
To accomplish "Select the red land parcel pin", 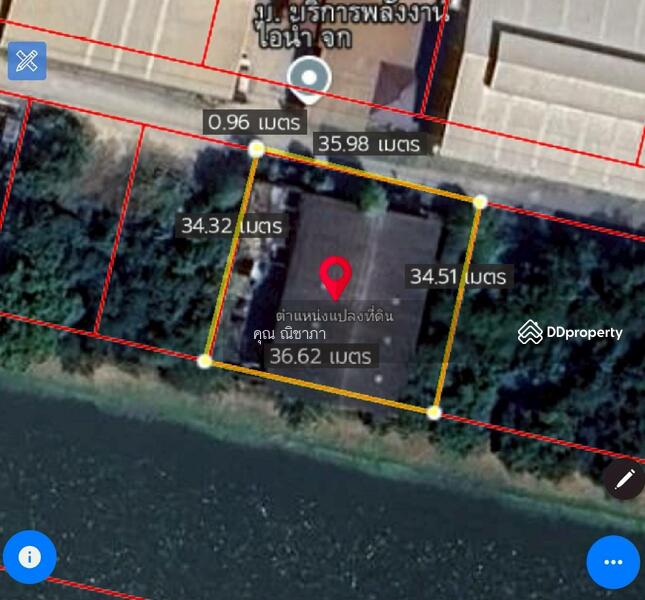I will pos(335,276).
